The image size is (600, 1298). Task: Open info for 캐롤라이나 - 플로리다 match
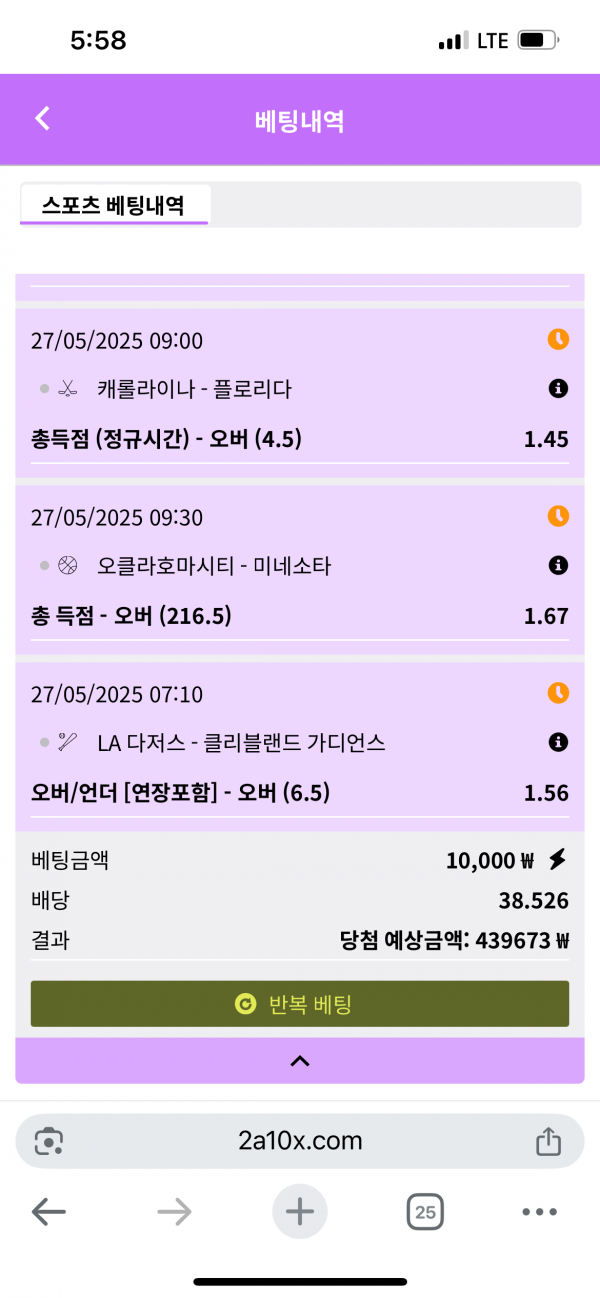pyautogui.click(x=558, y=389)
